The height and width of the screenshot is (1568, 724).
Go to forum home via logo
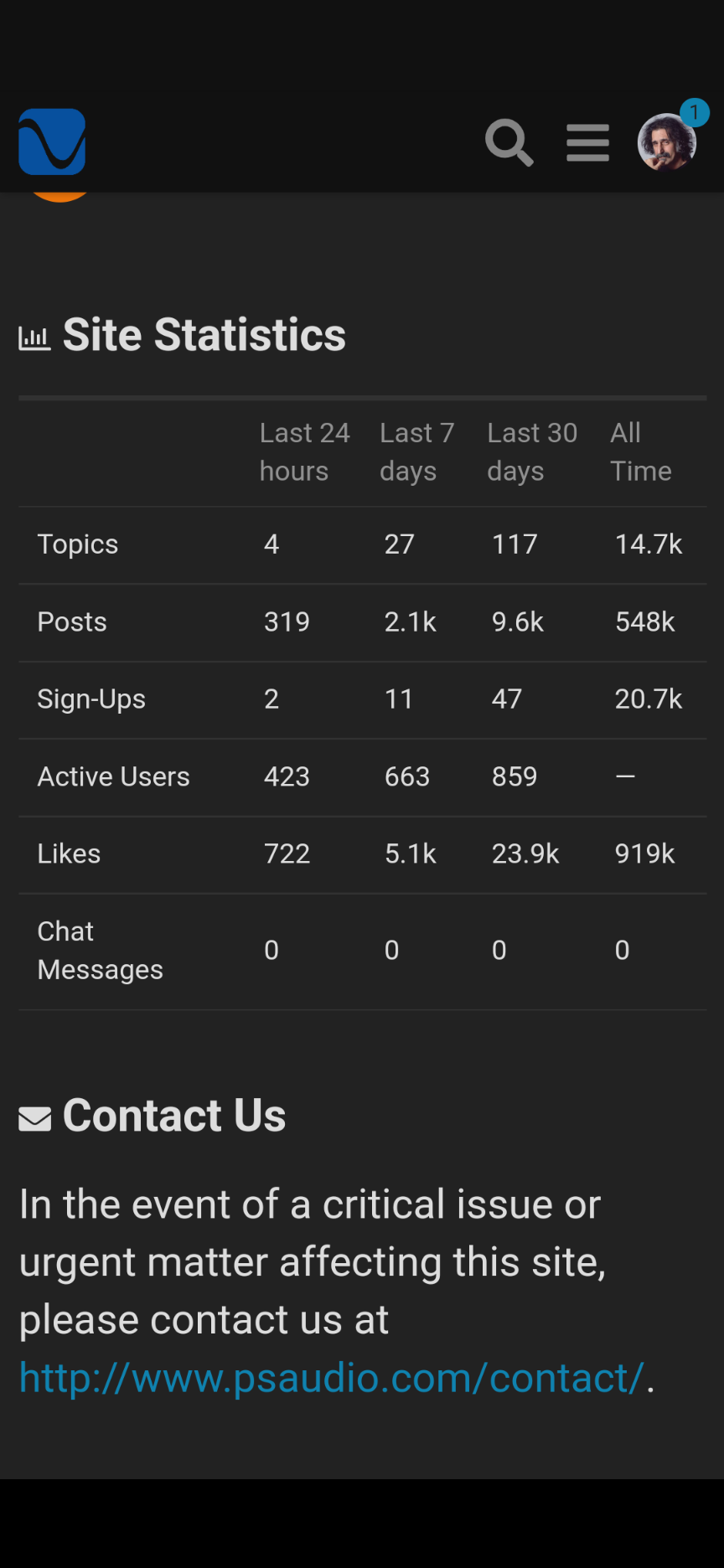pyautogui.click(x=52, y=142)
